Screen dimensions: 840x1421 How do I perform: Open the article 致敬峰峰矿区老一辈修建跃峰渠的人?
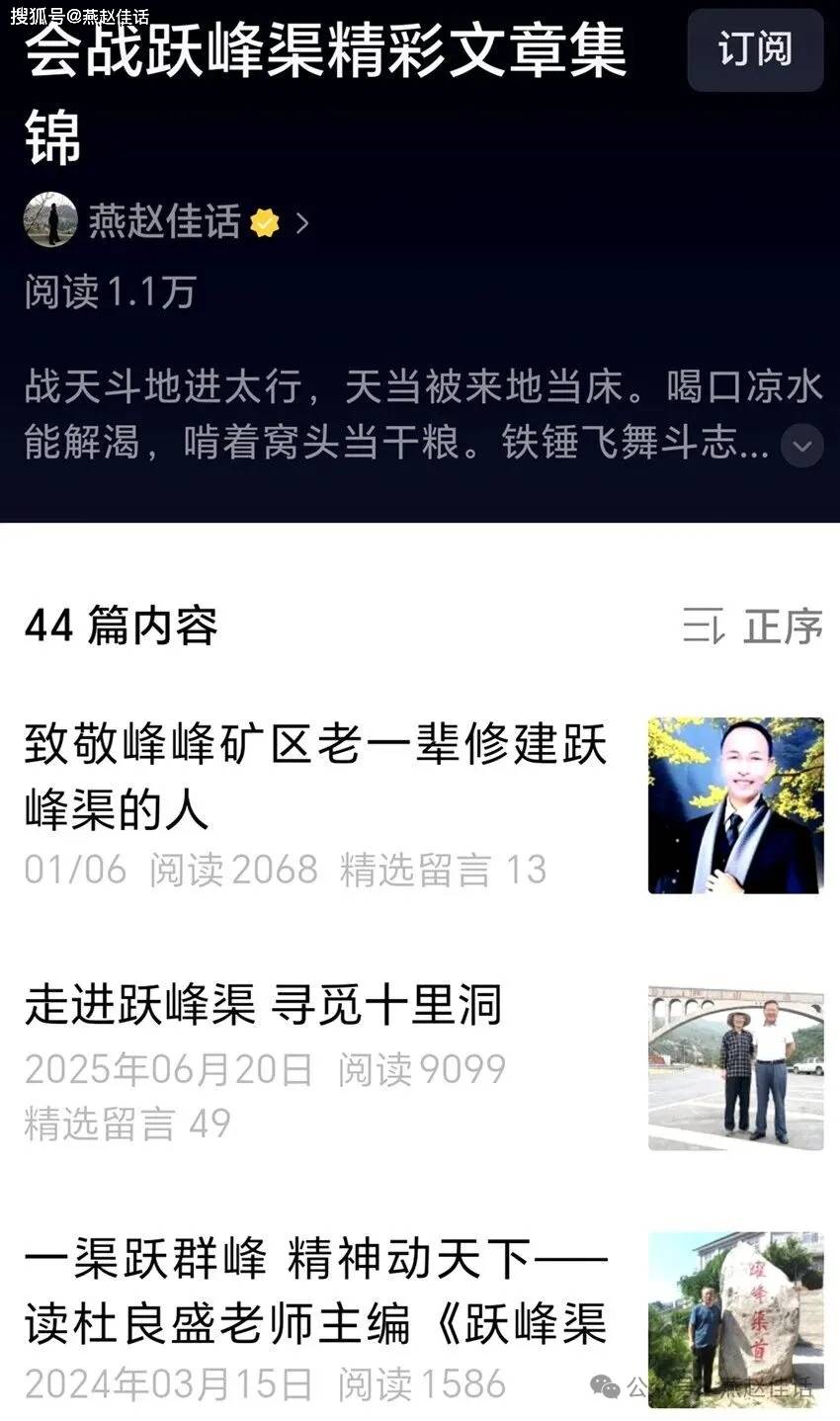[x=315, y=777]
